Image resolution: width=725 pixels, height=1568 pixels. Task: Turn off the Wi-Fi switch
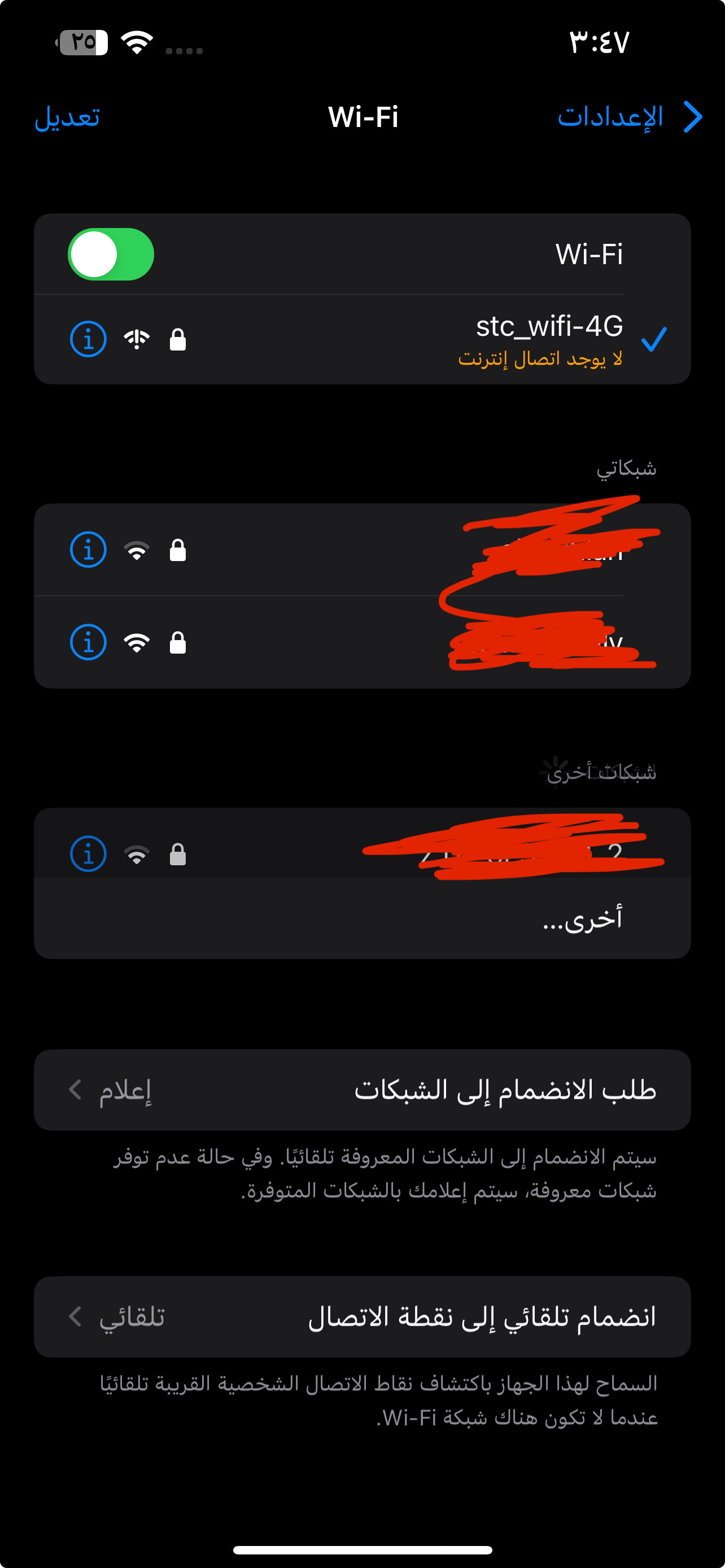click(x=111, y=254)
